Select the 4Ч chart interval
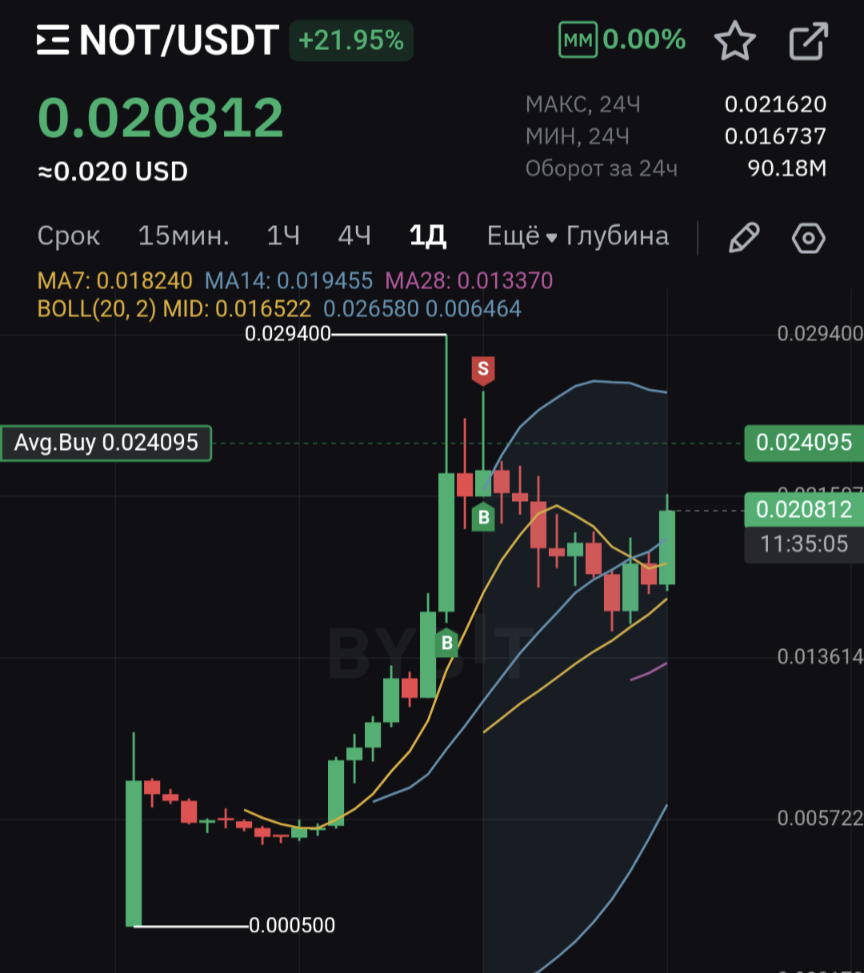Viewport: 864px width, 973px height. coord(354,236)
